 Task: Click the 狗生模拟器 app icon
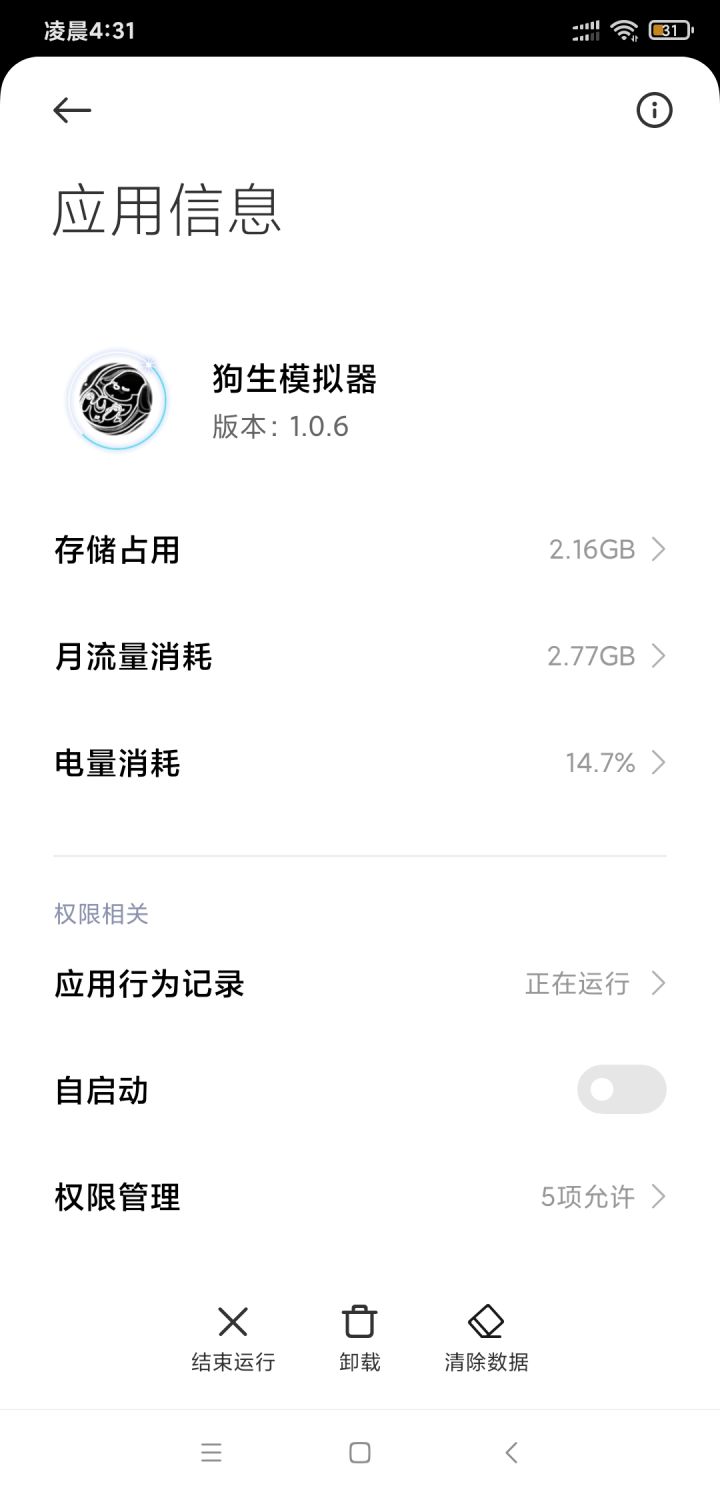pos(117,399)
